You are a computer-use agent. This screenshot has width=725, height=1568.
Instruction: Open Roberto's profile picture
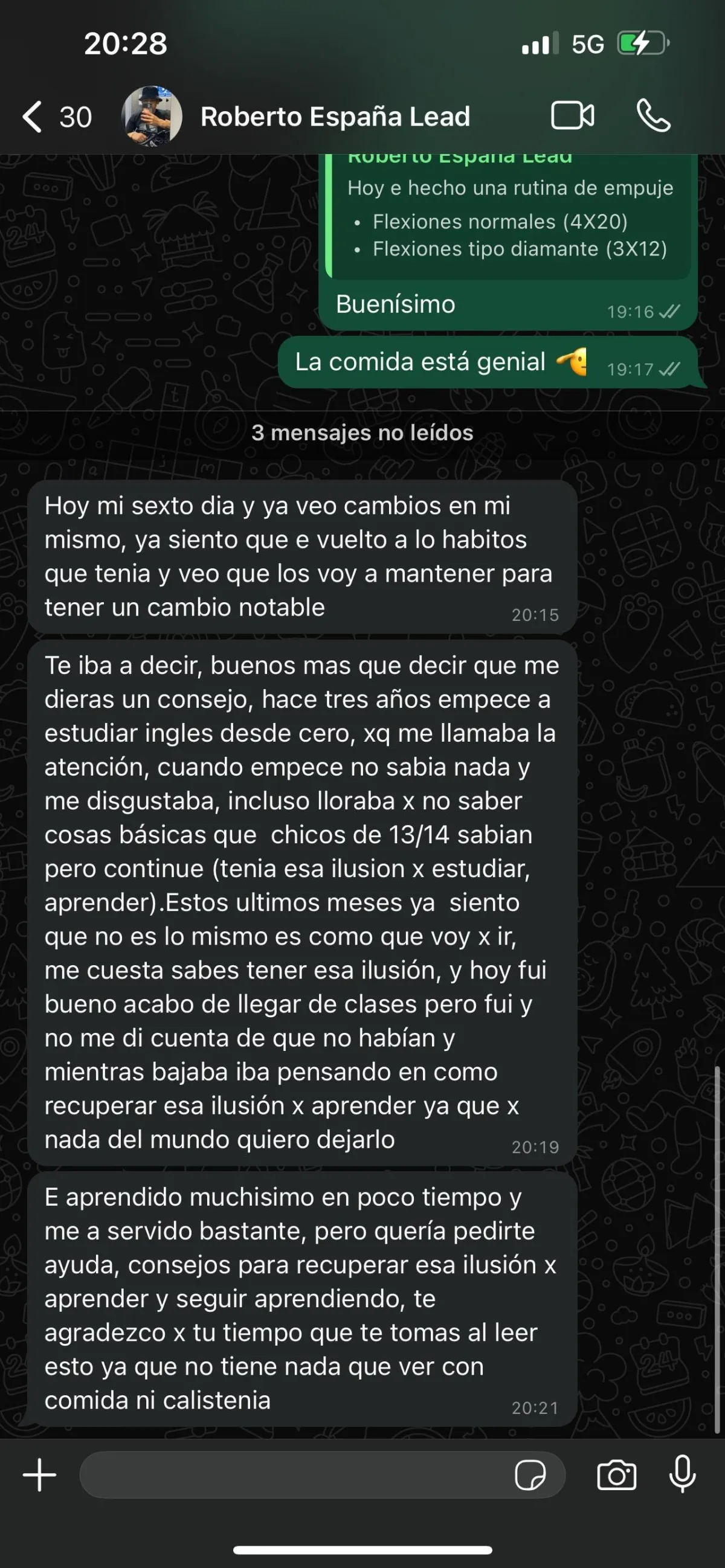coord(152,116)
